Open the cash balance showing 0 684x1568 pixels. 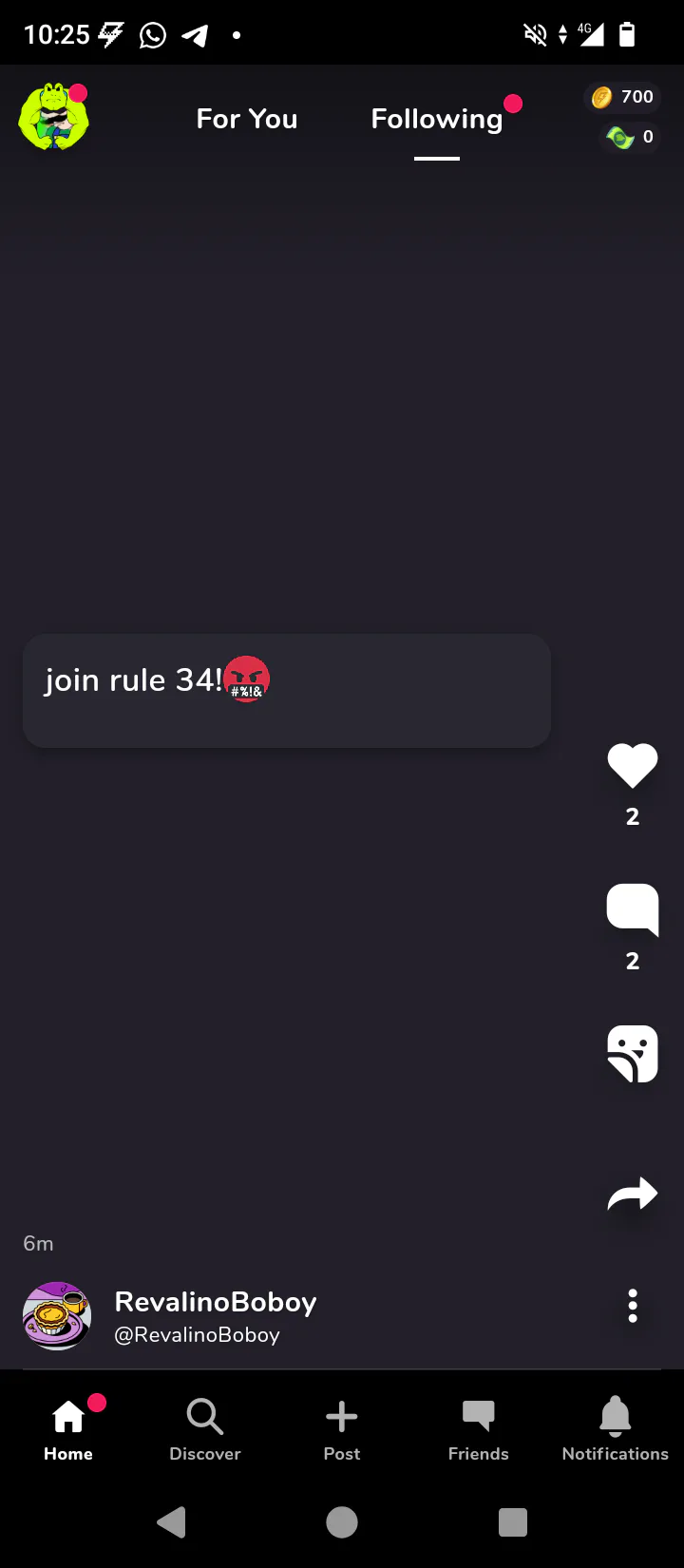[x=631, y=138]
